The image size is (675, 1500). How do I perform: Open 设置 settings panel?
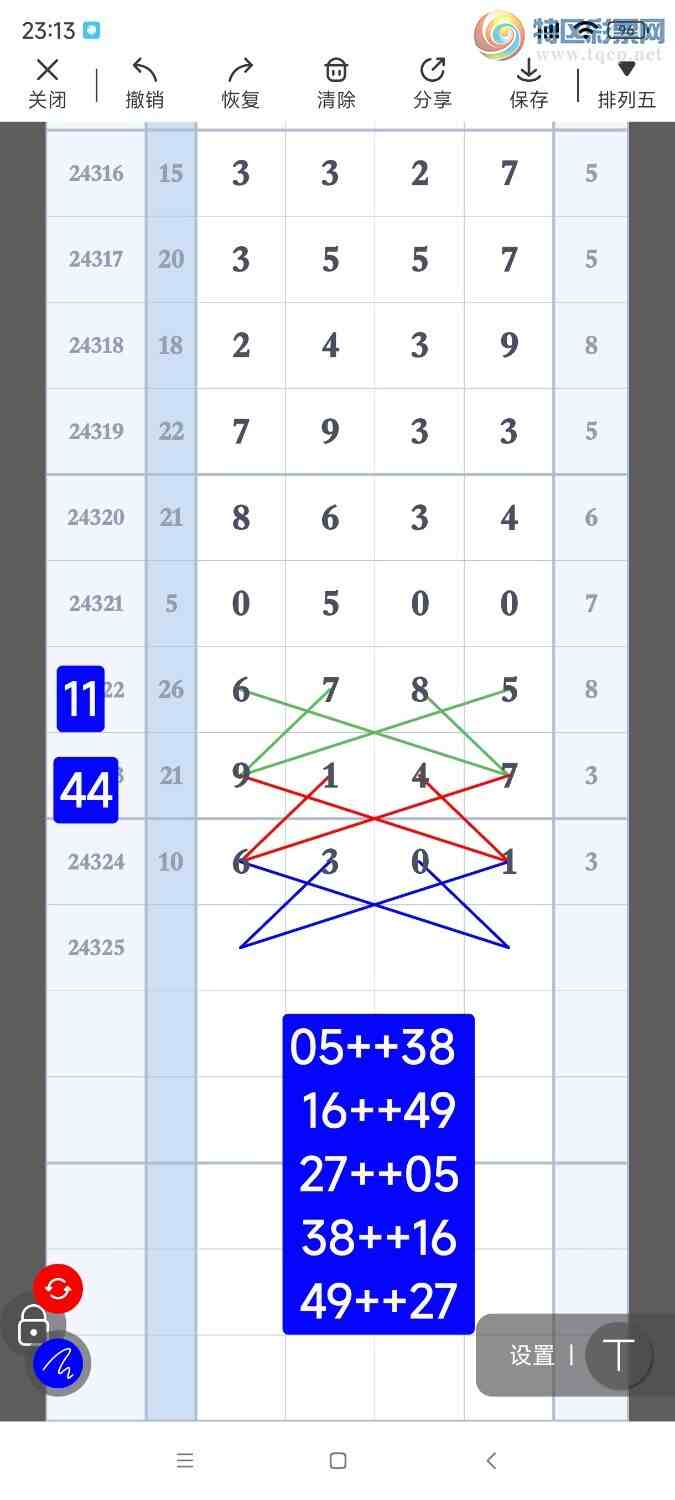click(532, 1355)
